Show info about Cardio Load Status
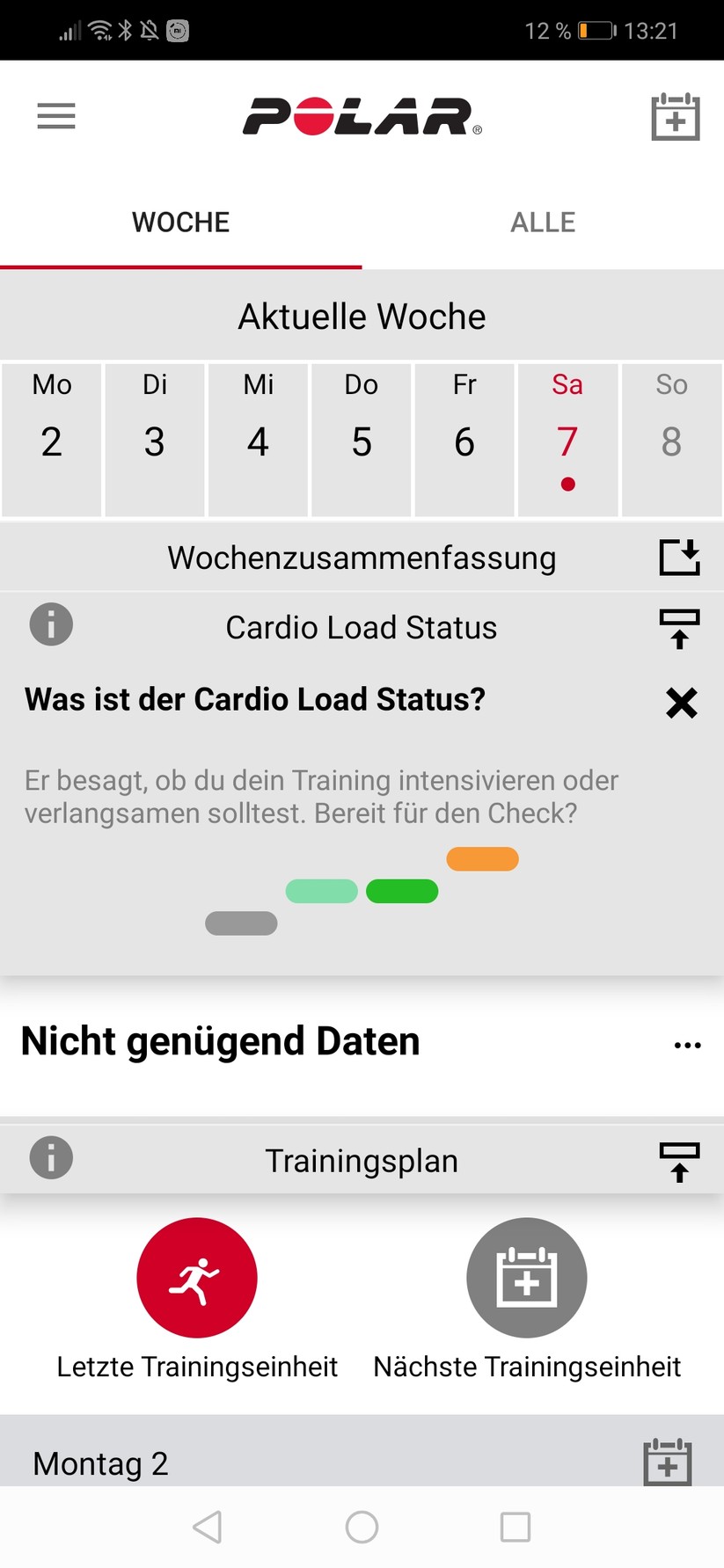 [x=51, y=625]
